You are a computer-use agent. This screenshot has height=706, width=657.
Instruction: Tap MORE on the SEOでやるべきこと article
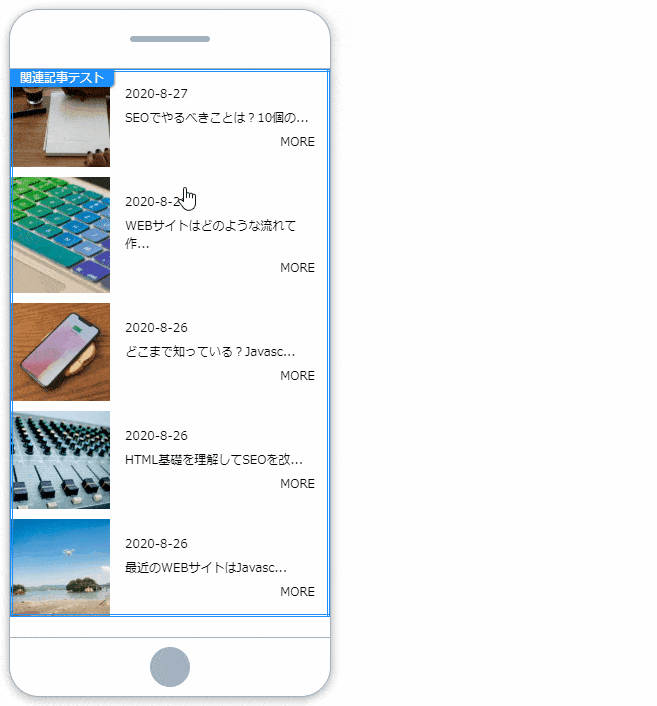297,142
